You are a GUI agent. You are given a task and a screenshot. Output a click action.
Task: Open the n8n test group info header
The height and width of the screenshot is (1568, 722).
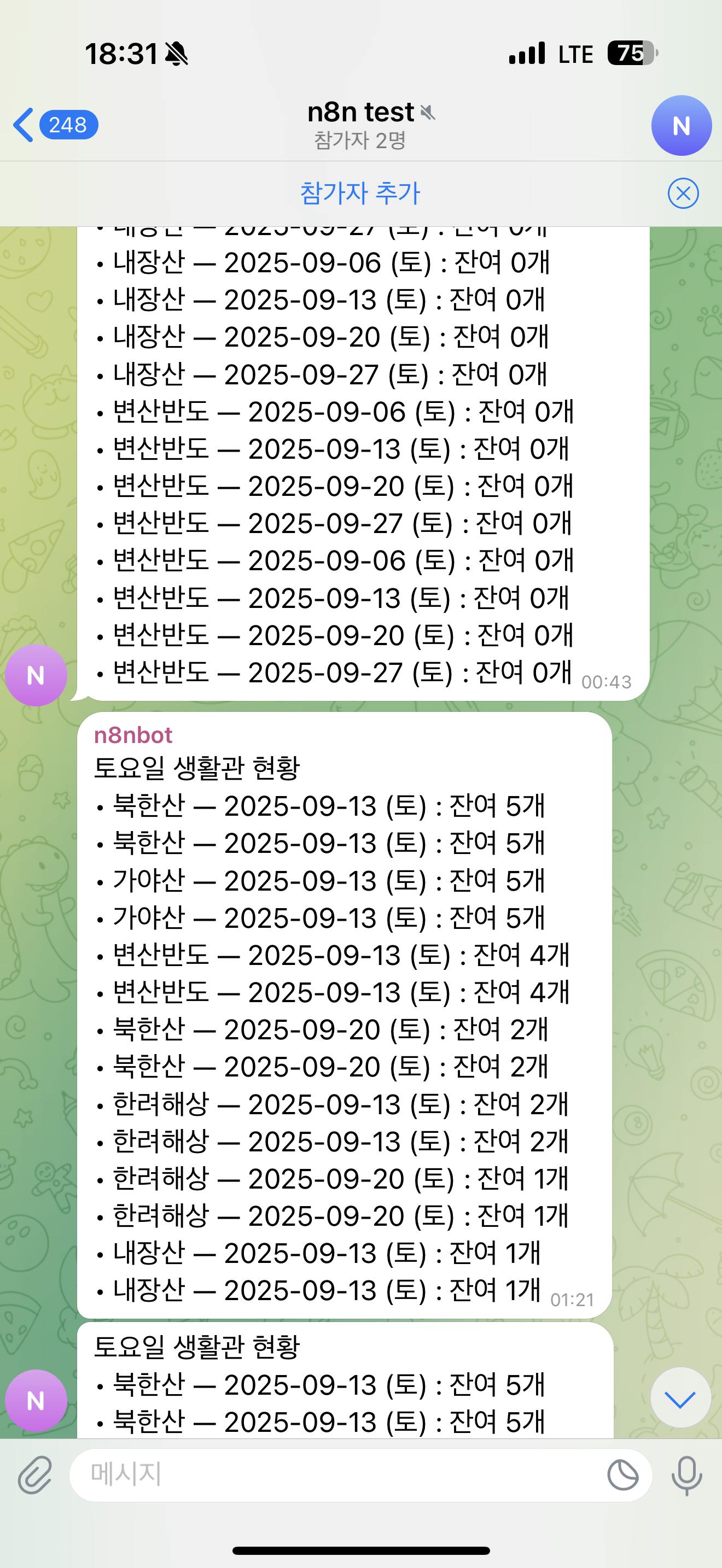pyautogui.click(x=360, y=124)
